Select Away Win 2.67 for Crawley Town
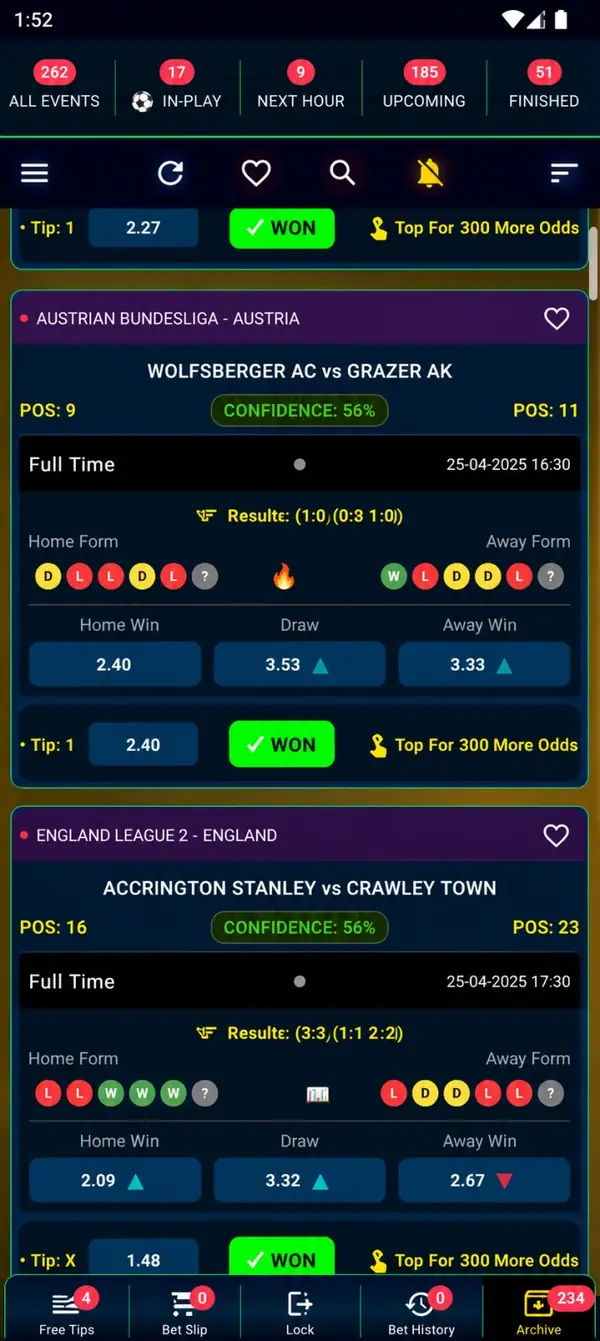The height and width of the screenshot is (1341, 600). click(484, 1180)
